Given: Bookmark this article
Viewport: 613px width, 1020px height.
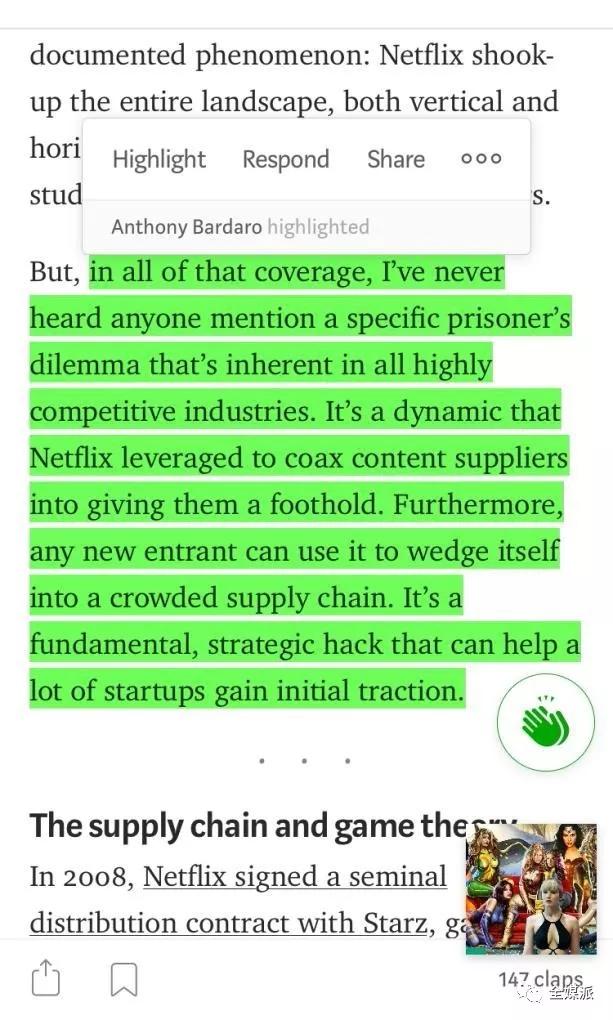Looking at the screenshot, I should pos(124,979).
